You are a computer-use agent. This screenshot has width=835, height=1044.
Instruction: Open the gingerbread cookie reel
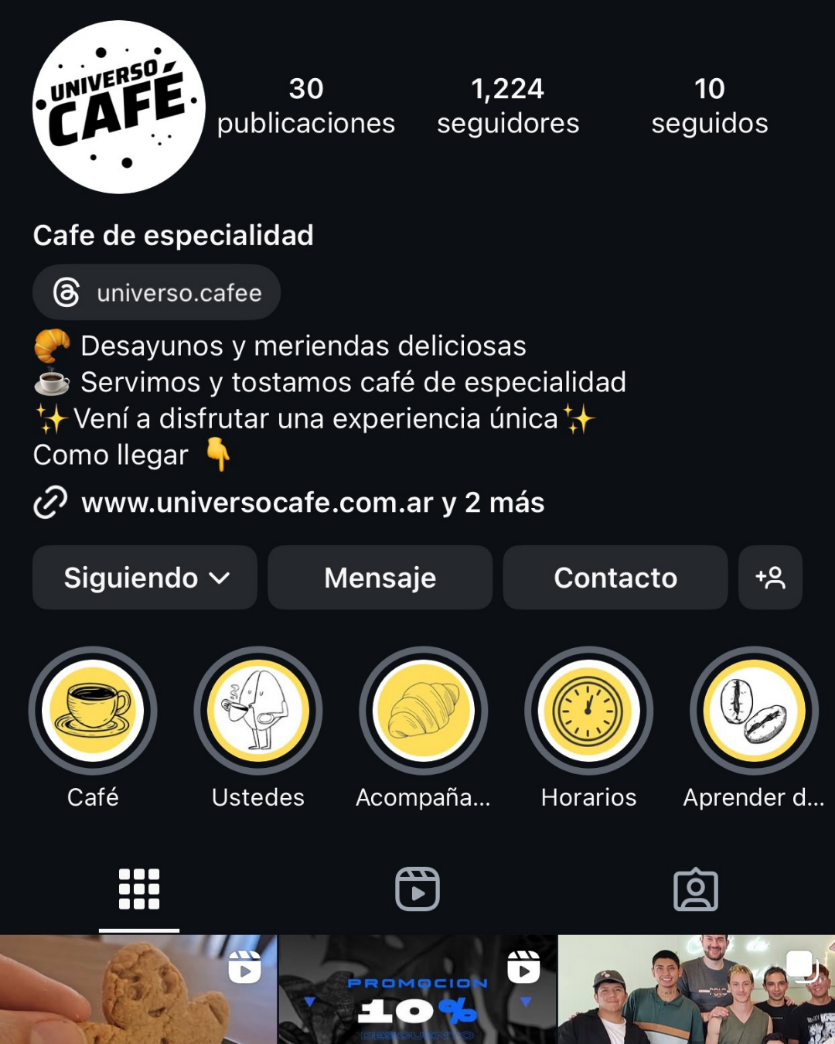[x=138, y=990]
